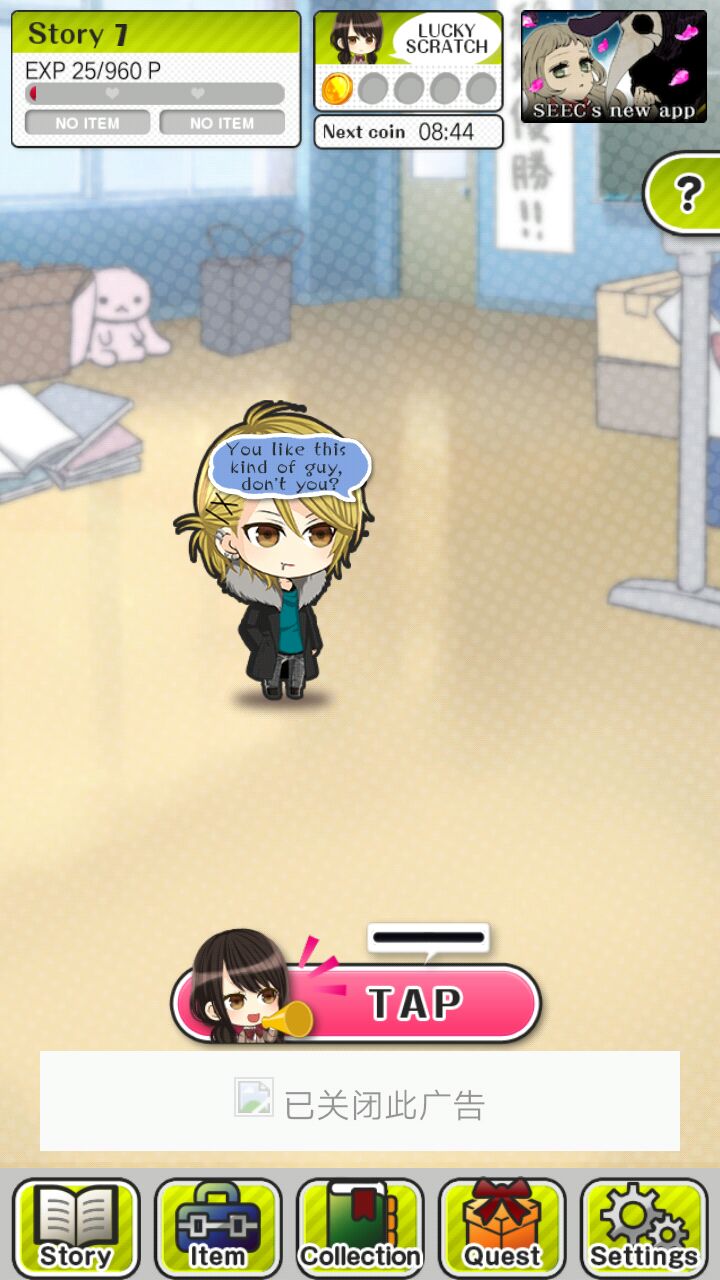Viewport: 720px width, 1280px height.
Task: Open SEEC's new app banner
Action: click(613, 66)
